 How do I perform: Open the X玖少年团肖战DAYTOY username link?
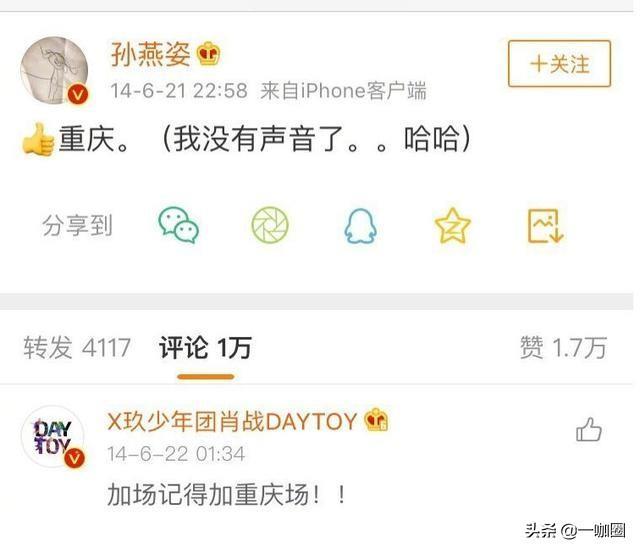coord(232,421)
